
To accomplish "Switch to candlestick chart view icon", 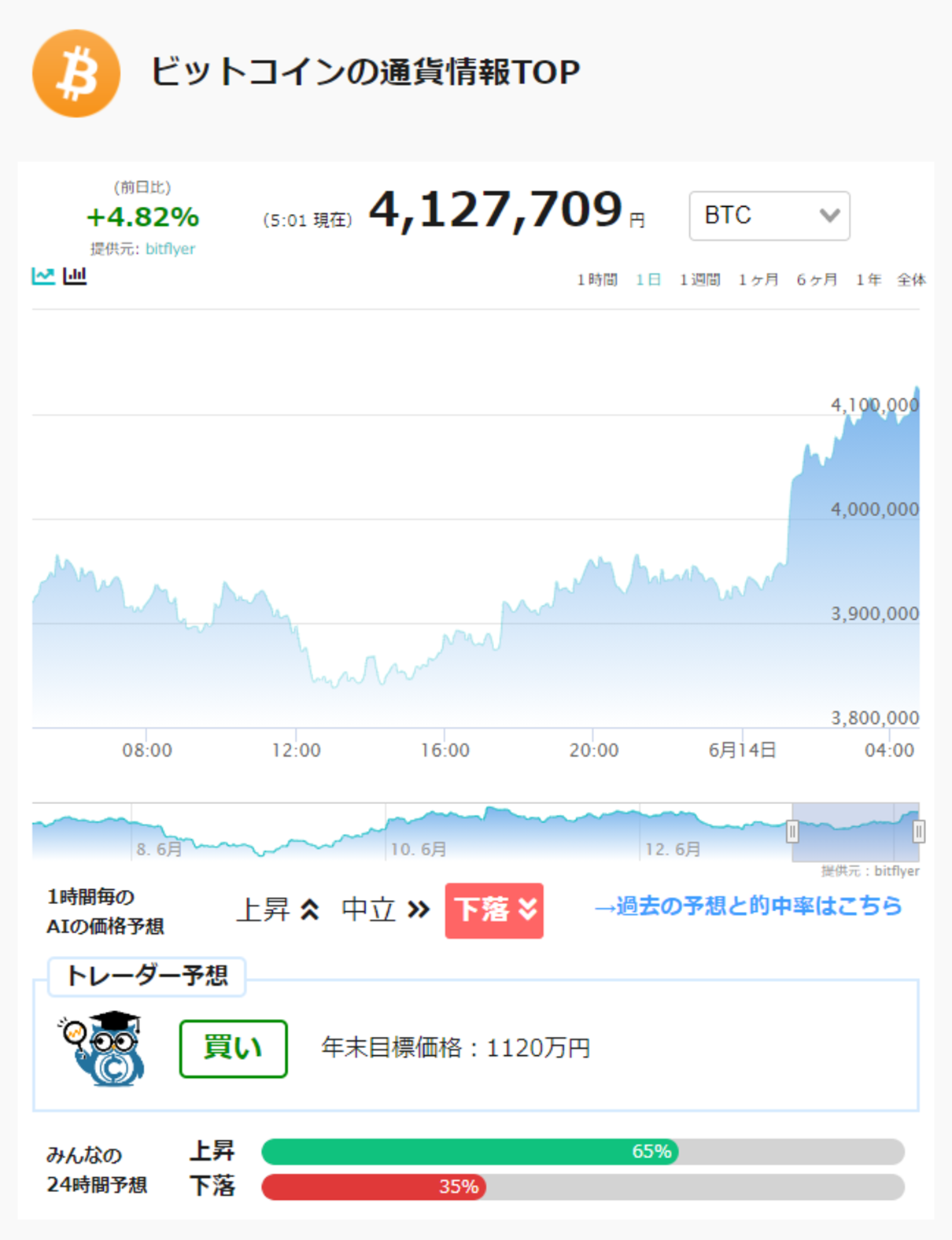I will [x=75, y=276].
